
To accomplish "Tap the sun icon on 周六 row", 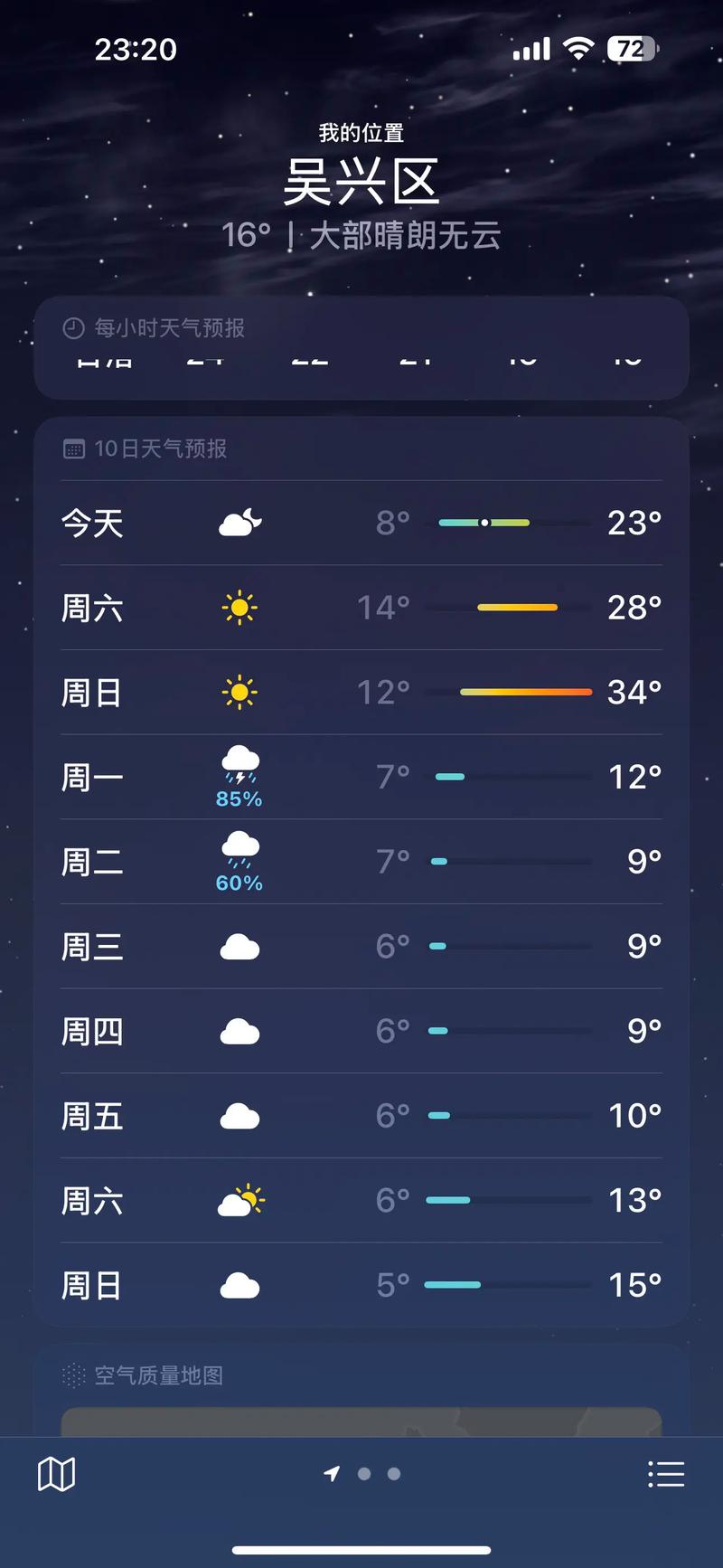I will tap(239, 608).
